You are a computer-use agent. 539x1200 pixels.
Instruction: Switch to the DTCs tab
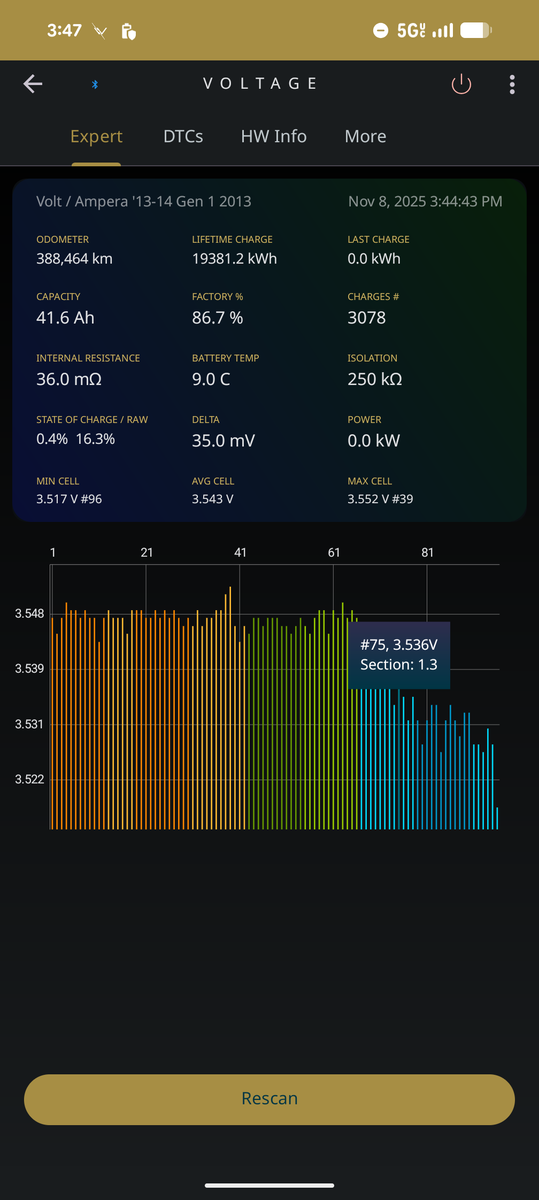tap(183, 137)
